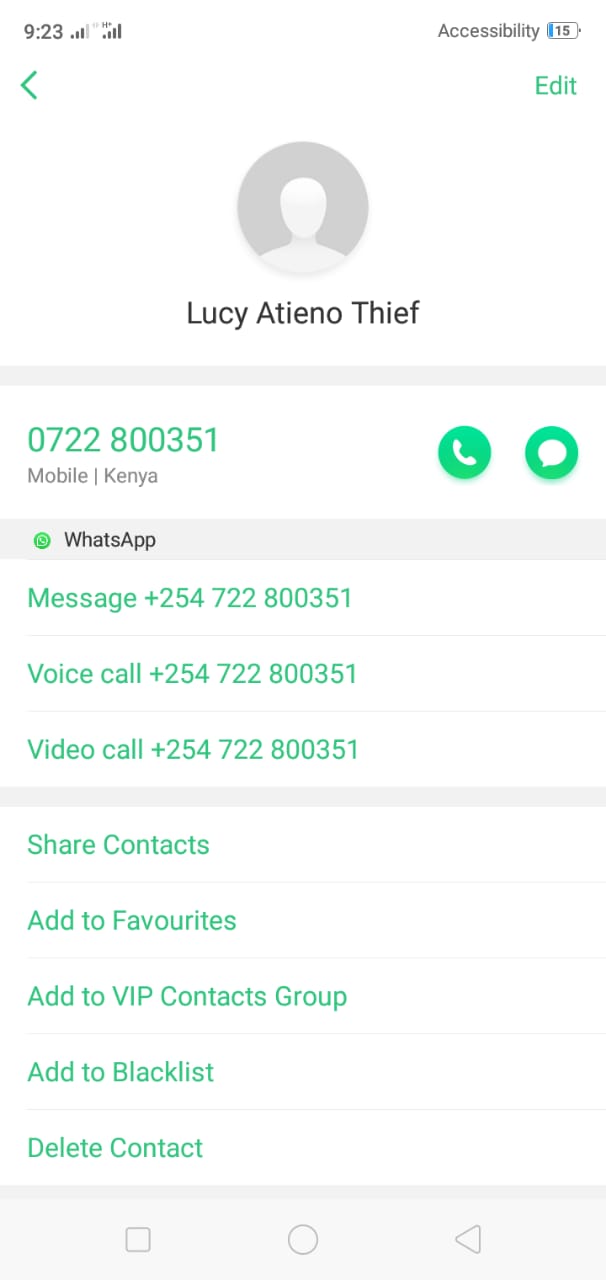
Task: Go back using the green arrow
Action: (x=29, y=86)
